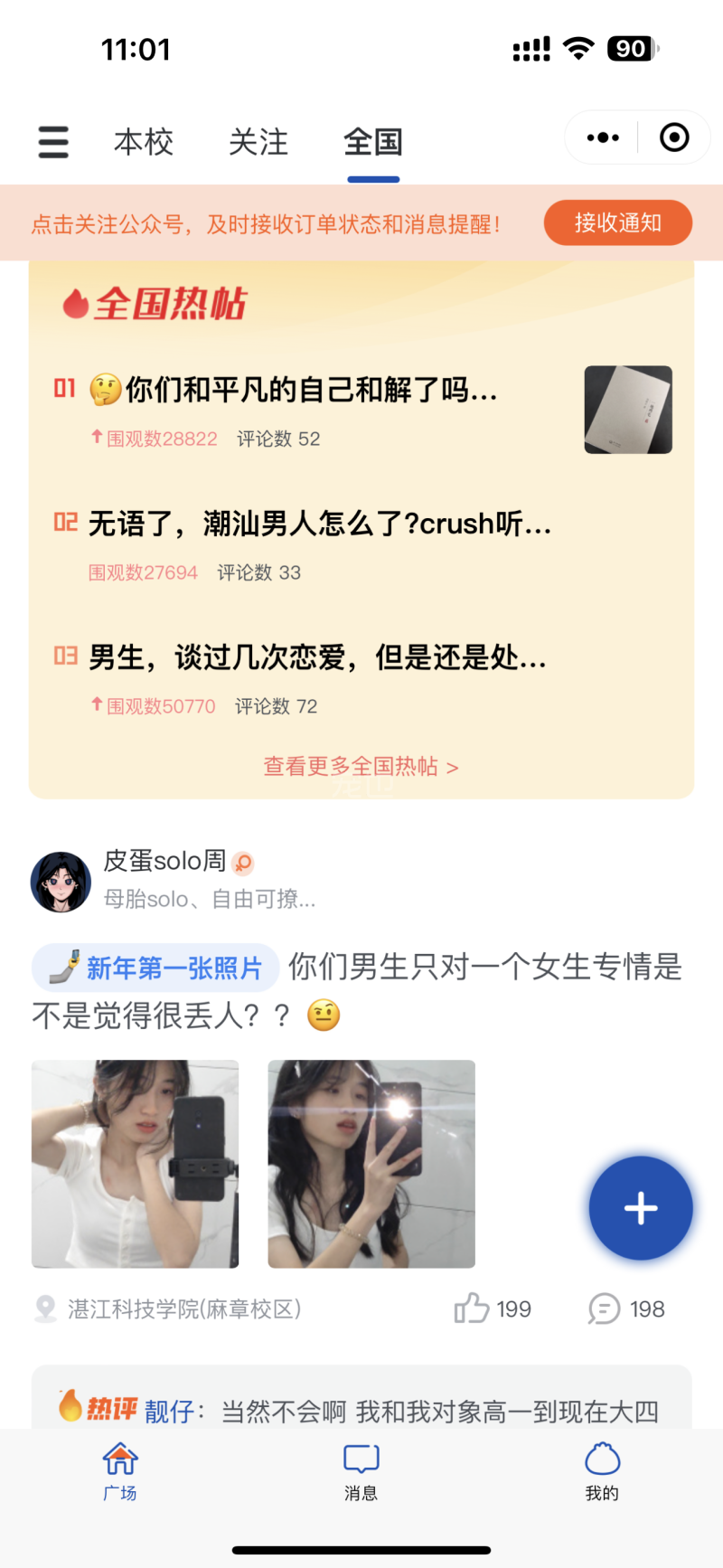Open hot post 男生，谈过几次恋爱
The width and height of the screenshot is (723, 1568).
(x=317, y=657)
